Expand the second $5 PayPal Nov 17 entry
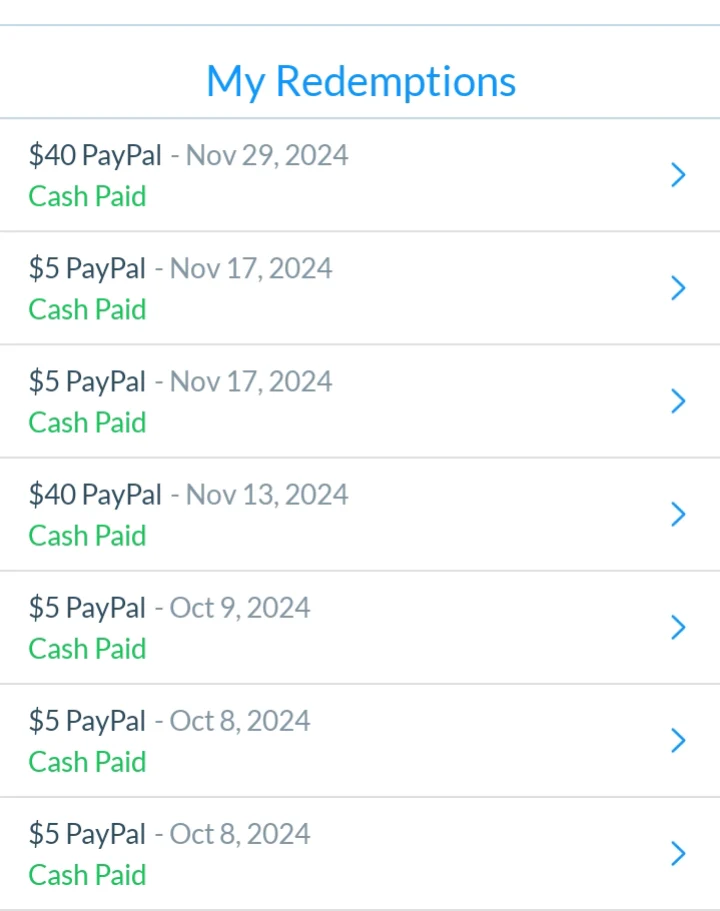The height and width of the screenshot is (911, 720). pyautogui.click(x=678, y=401)
